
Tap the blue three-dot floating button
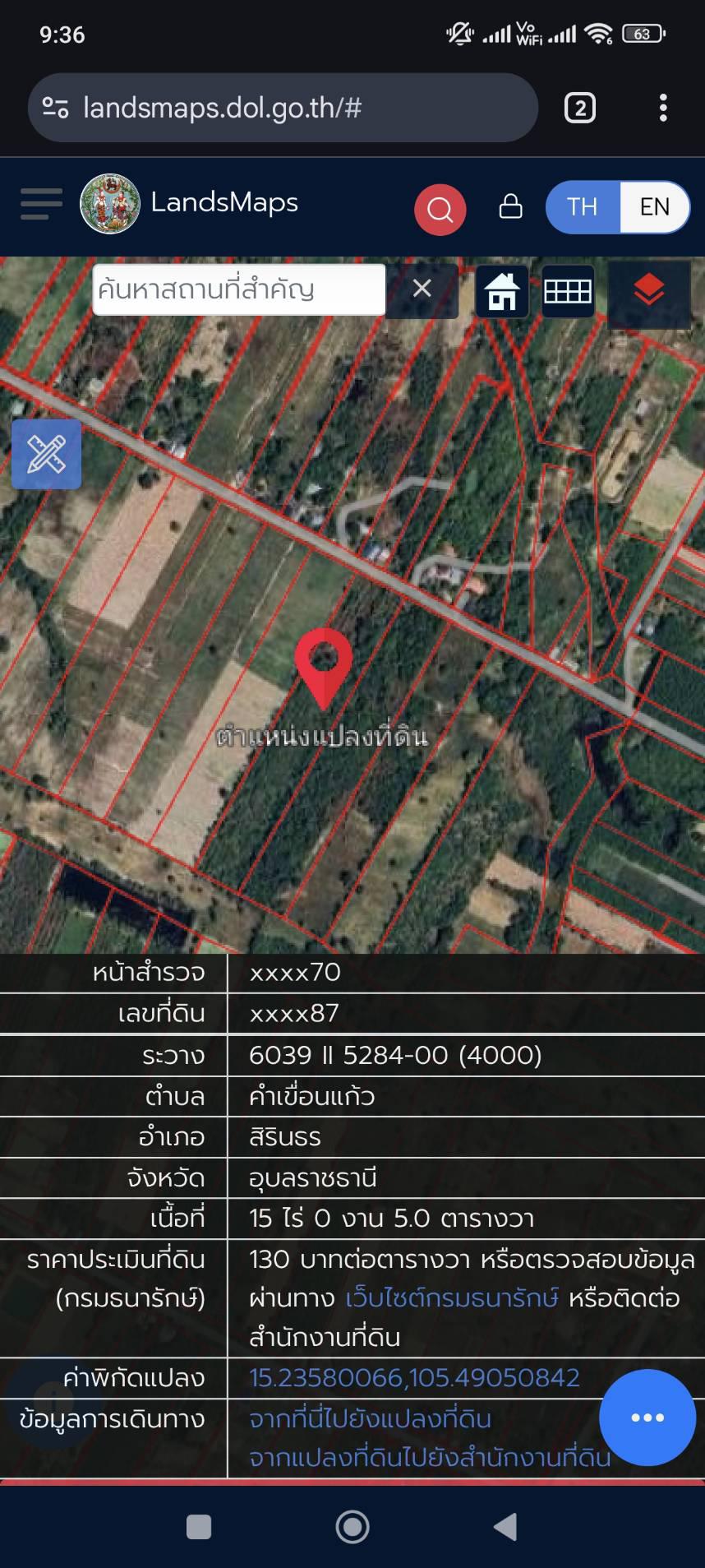647,1417
